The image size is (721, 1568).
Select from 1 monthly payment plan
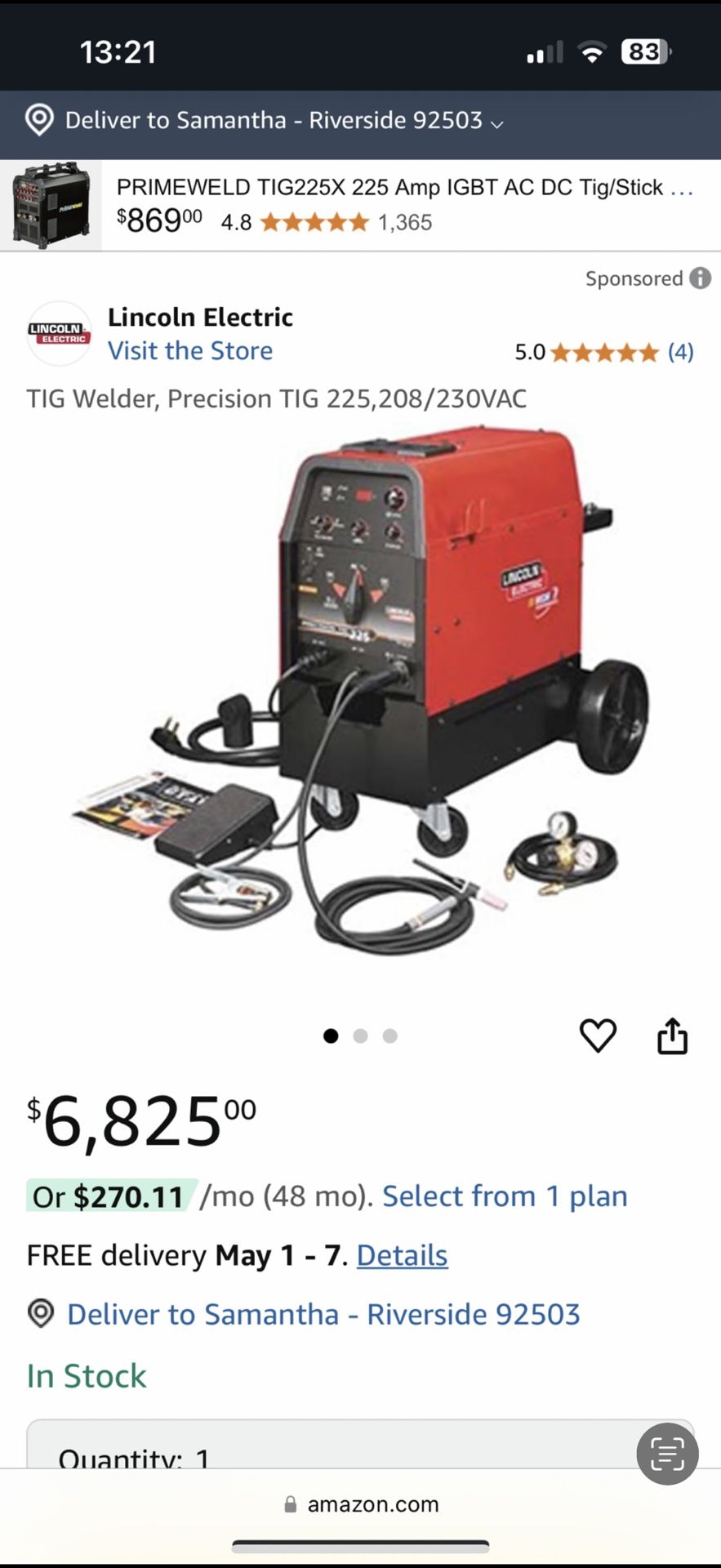pyautogui.click(x=505, y=1196)
